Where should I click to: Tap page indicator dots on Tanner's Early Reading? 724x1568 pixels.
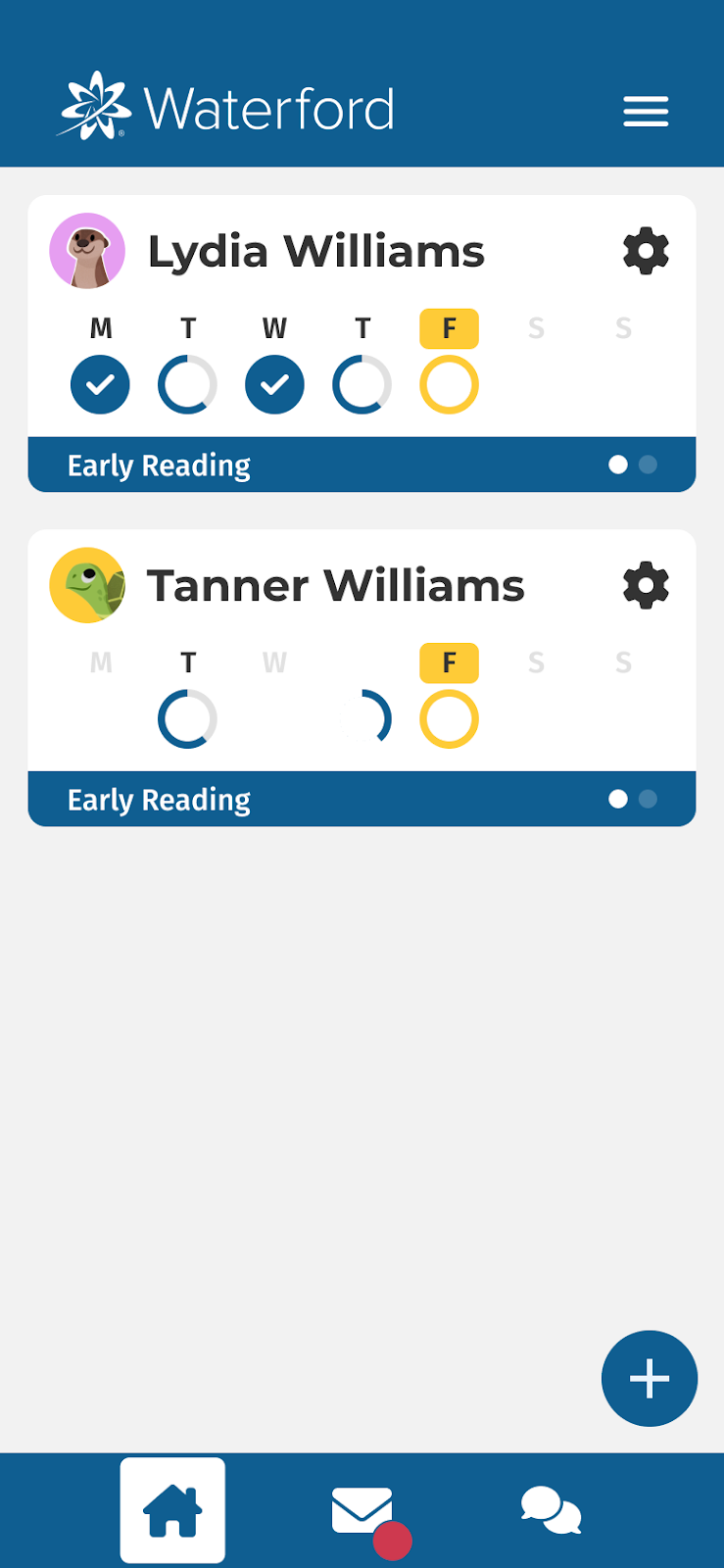pos(633,799)
